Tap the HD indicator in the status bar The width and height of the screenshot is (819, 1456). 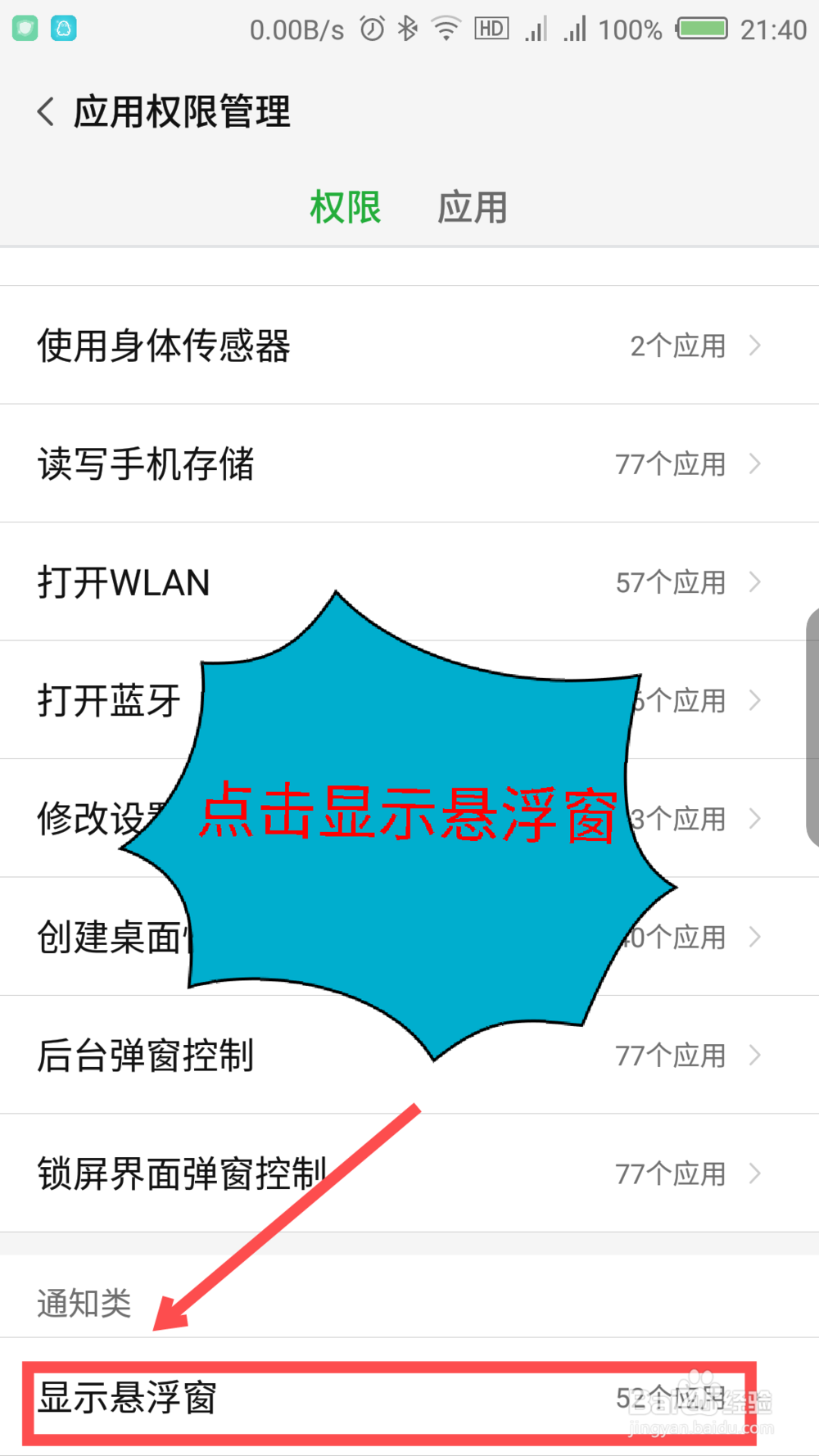point(491,28)
